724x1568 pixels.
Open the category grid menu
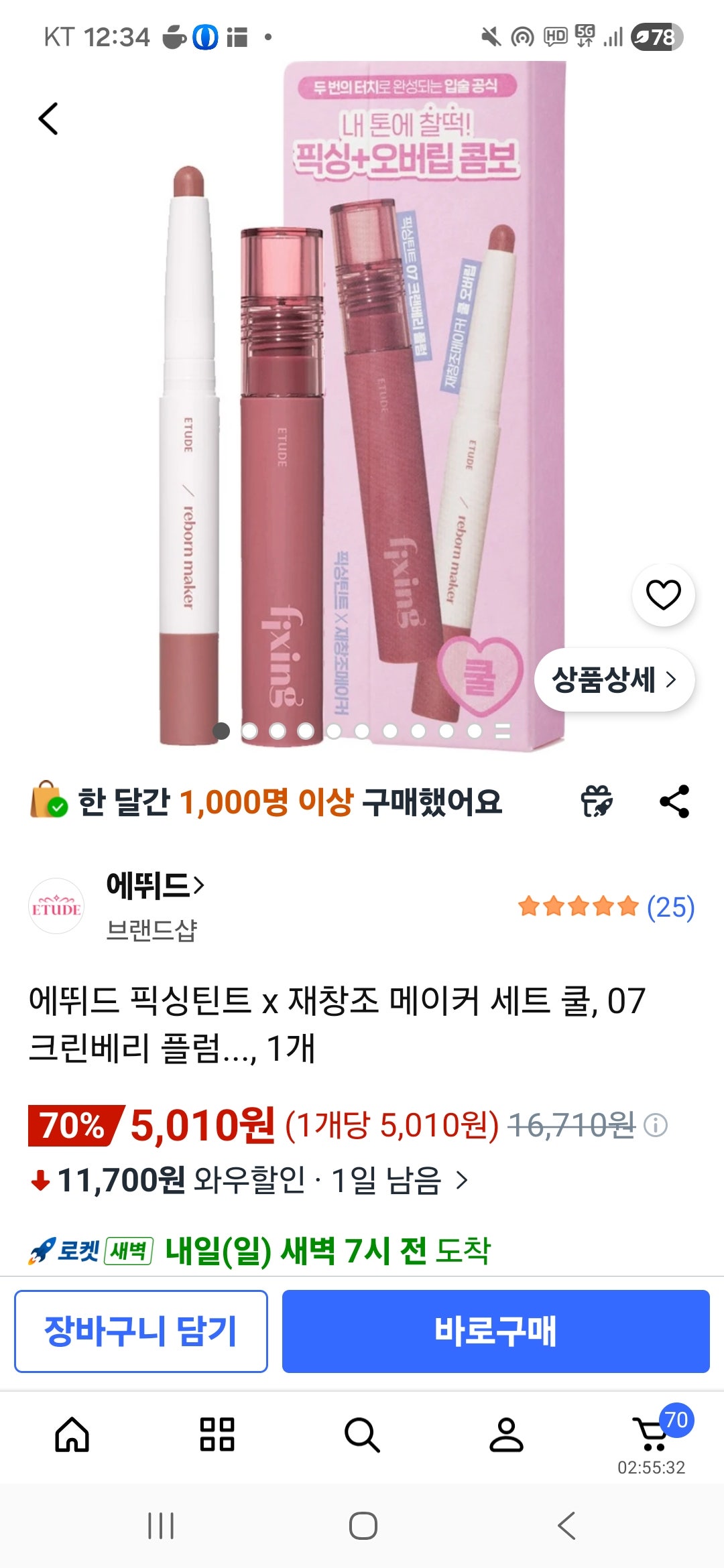click(x=217, y=1431)
